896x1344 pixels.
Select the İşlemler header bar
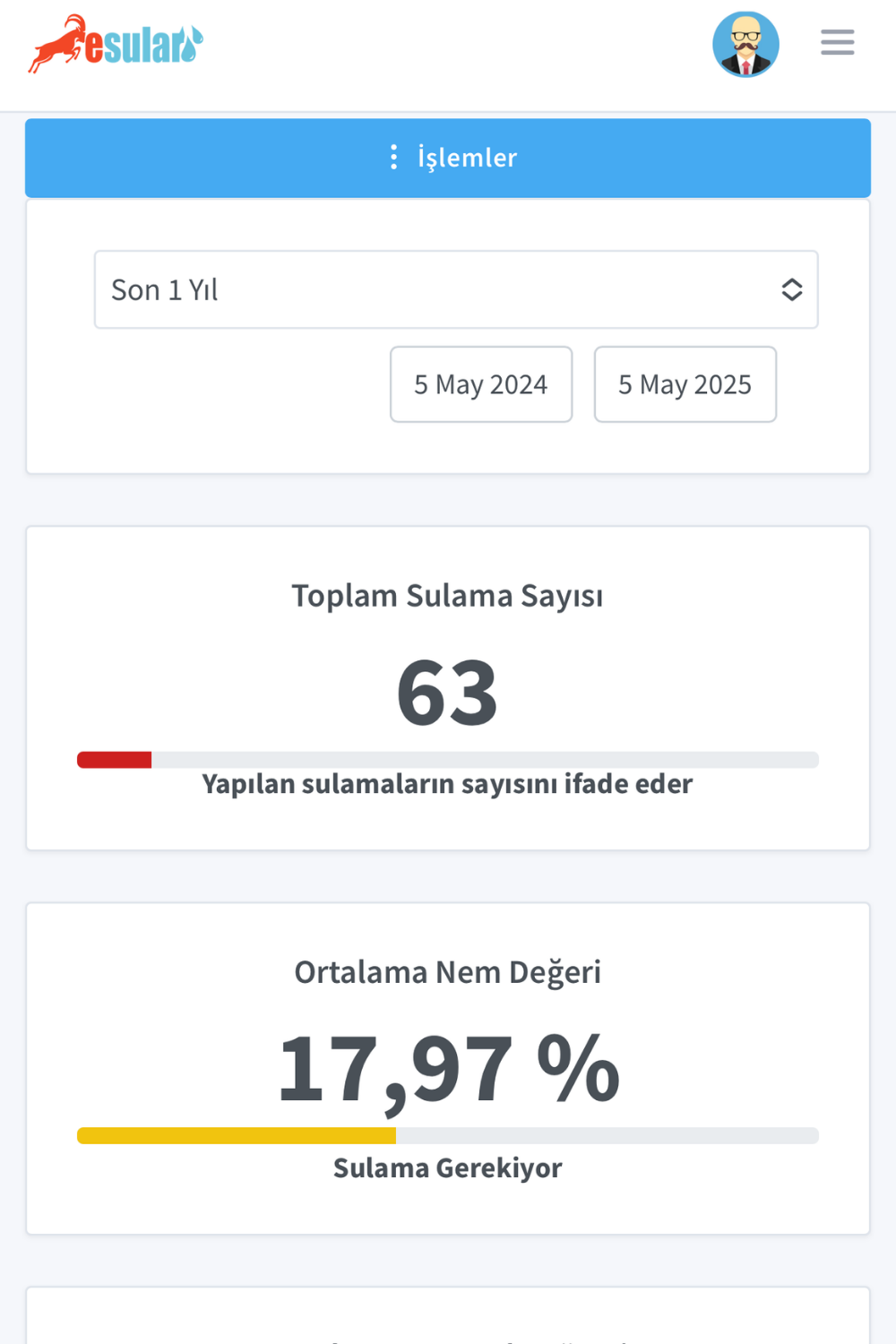tap(448, 158)
